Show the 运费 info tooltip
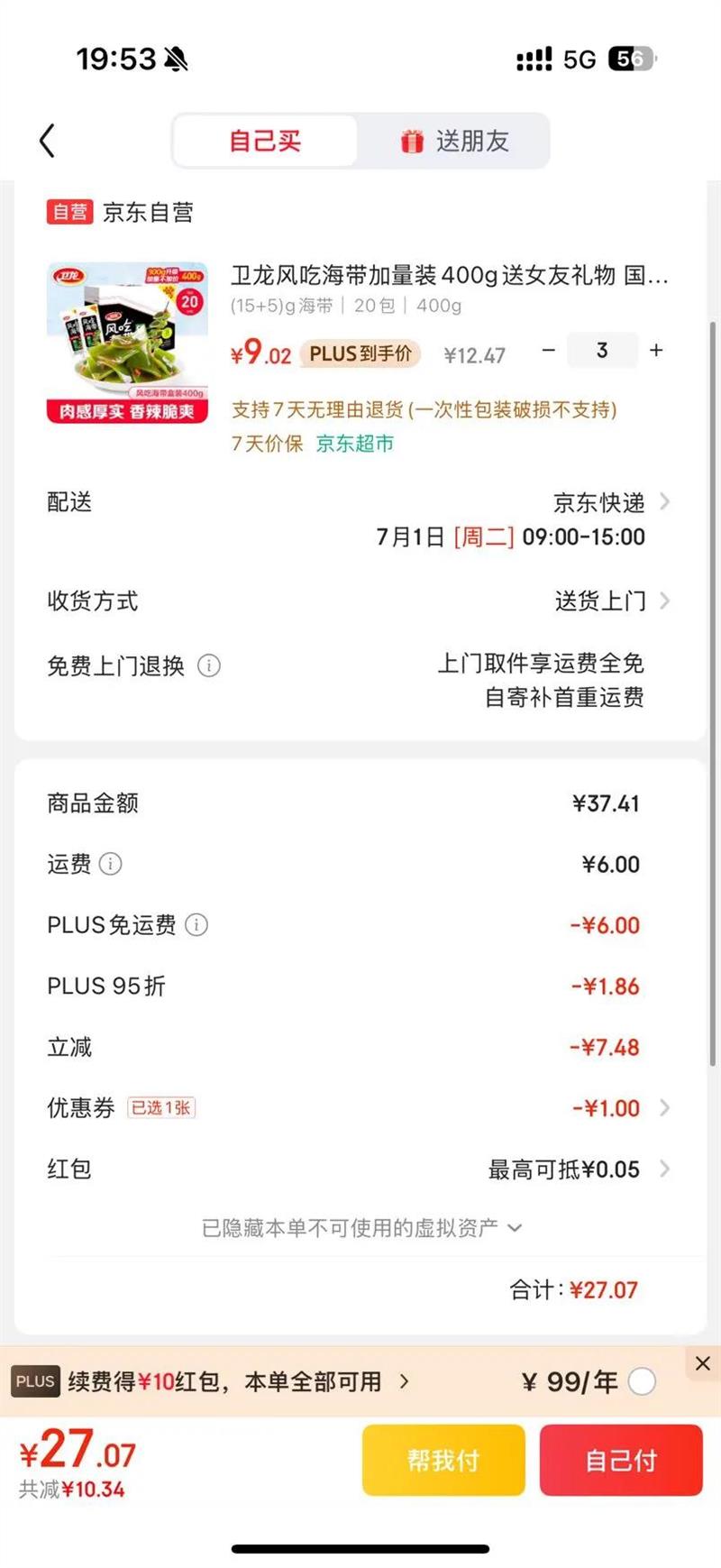This screenshot has width=721, height=1568. (110, 864)
